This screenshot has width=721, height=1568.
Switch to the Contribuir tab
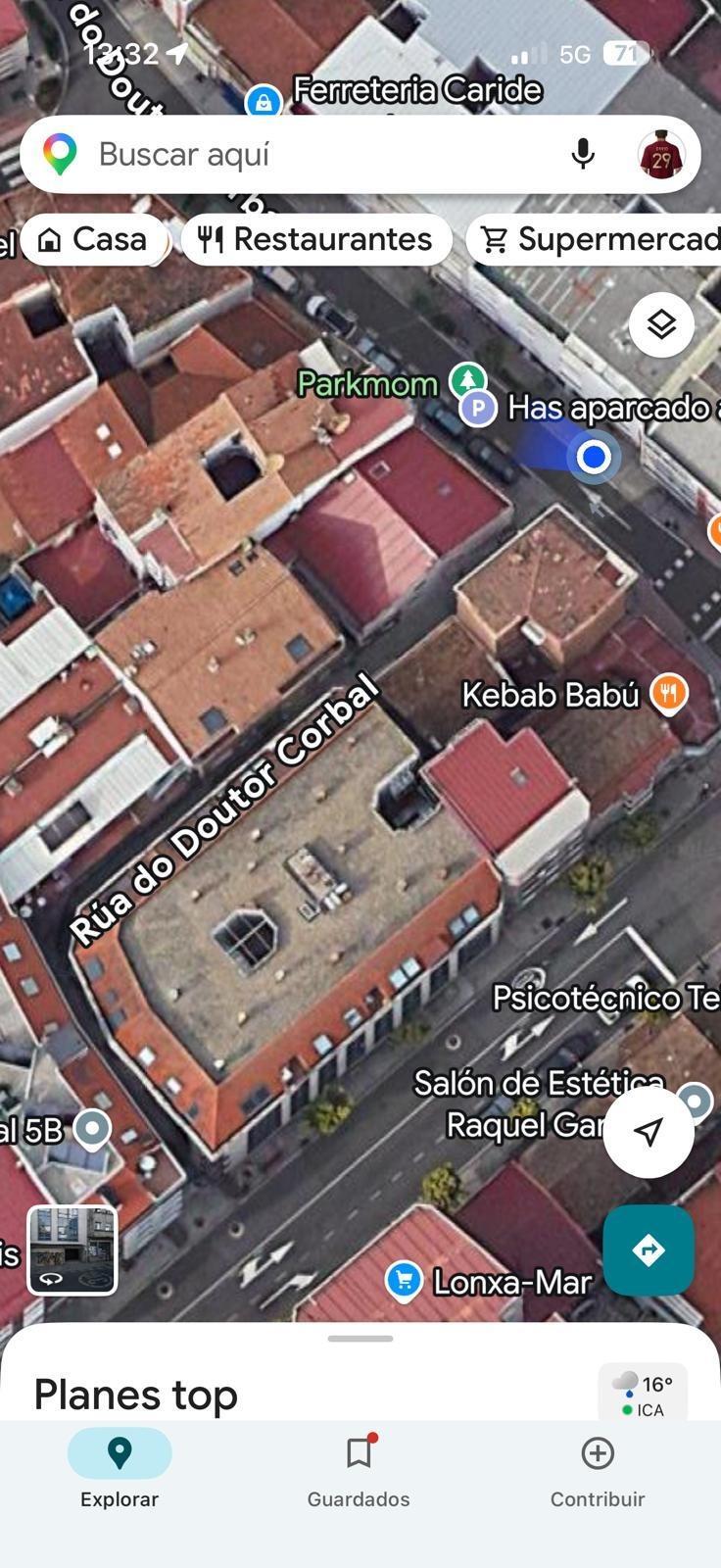pyautogui.click(x=597, y=1470)
